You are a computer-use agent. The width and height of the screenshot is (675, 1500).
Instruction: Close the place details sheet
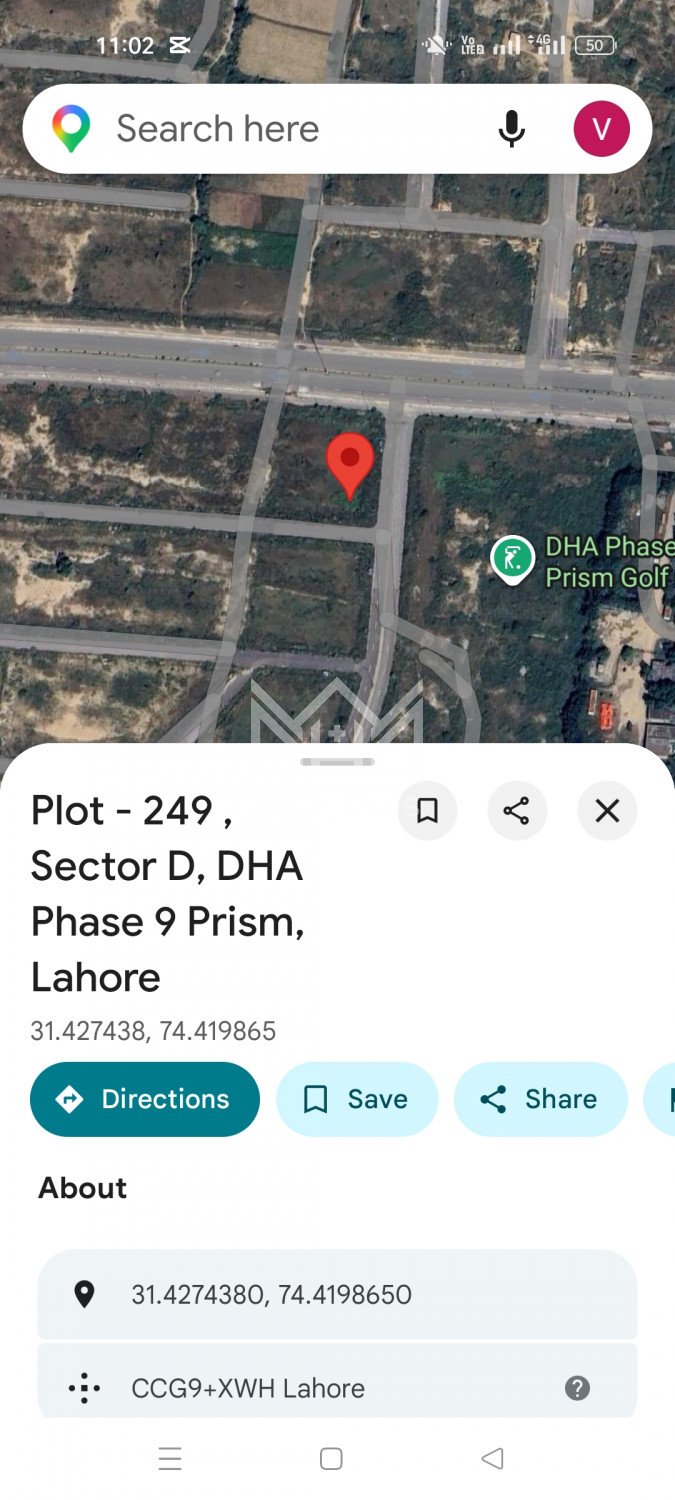coord(607,811)
